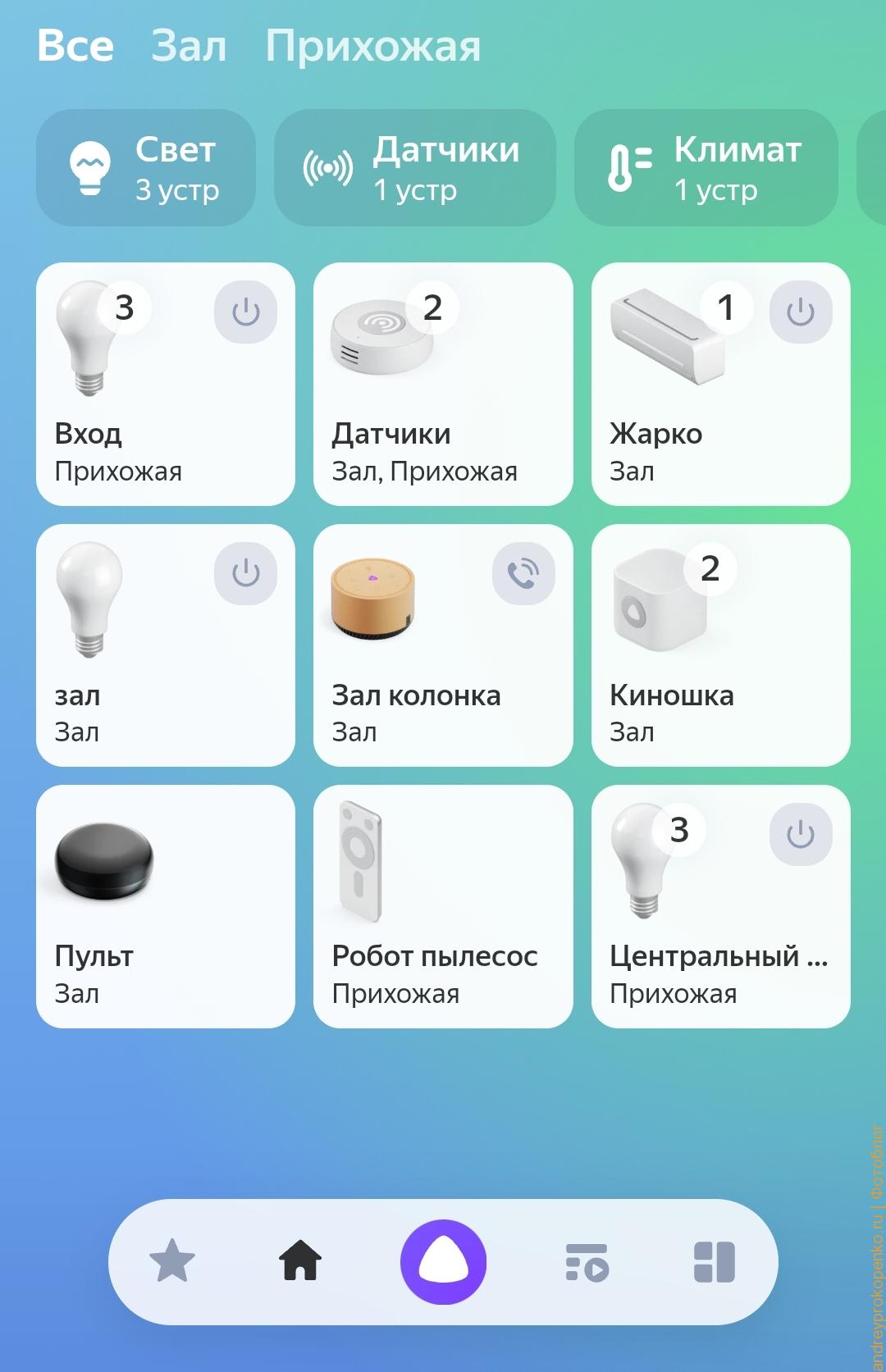This screenshot has width=886, height=1372.
Task: Go to the home tab
Action: click(x=300, y=1261)
